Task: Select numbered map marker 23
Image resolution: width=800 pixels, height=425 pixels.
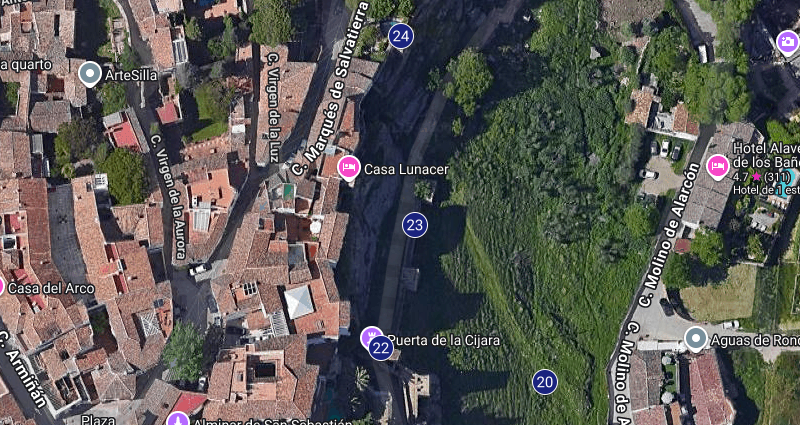Action: (415, 225)
